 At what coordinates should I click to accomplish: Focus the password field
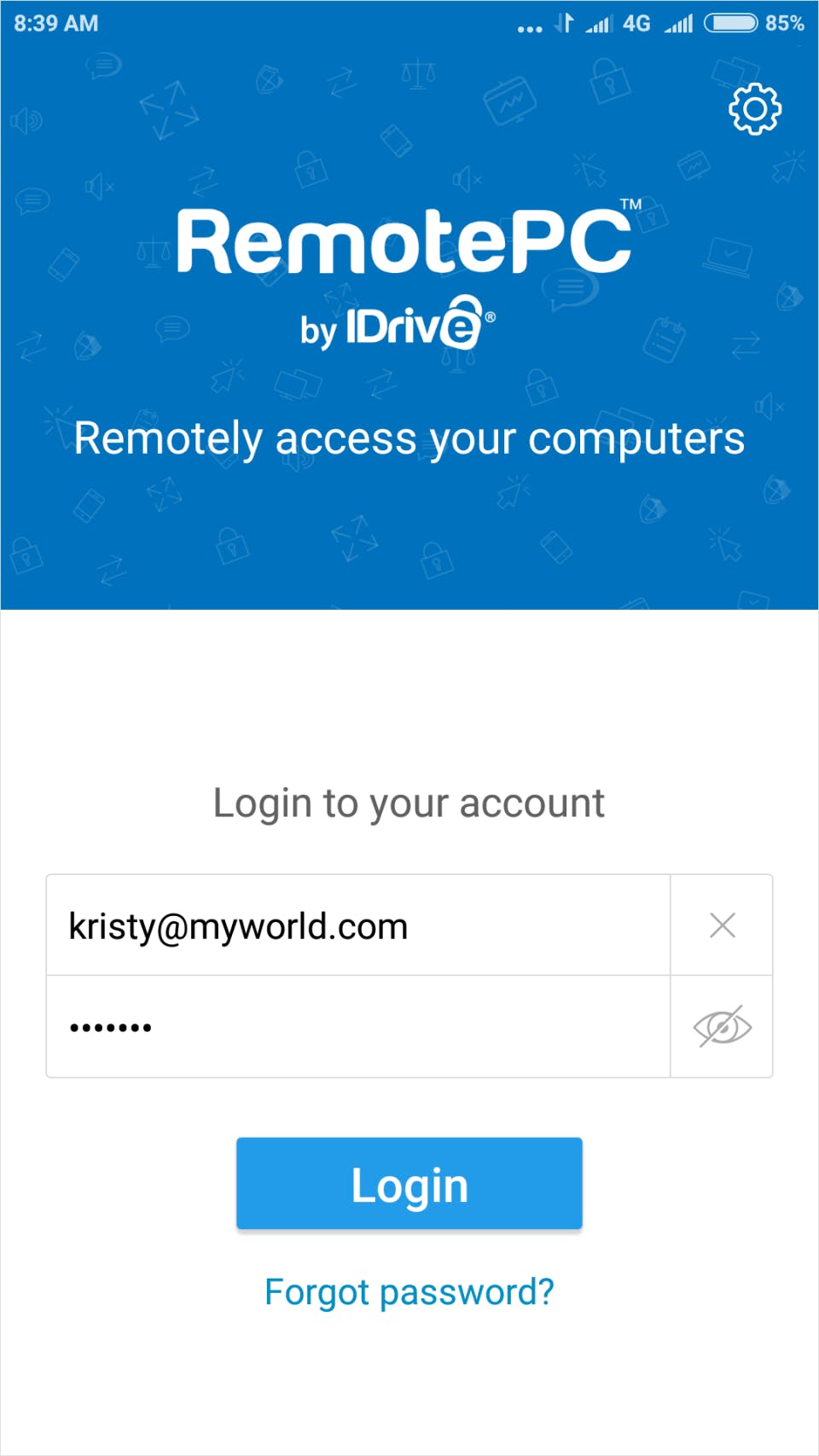pos(358,1027)
